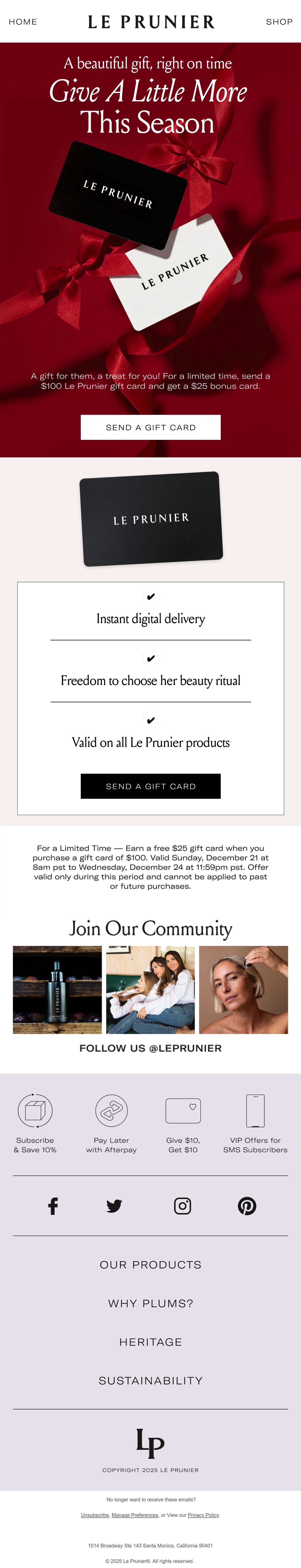Open the two women community photo
The height and width of the screenshot is (1568, 301).
pos(150,990)
